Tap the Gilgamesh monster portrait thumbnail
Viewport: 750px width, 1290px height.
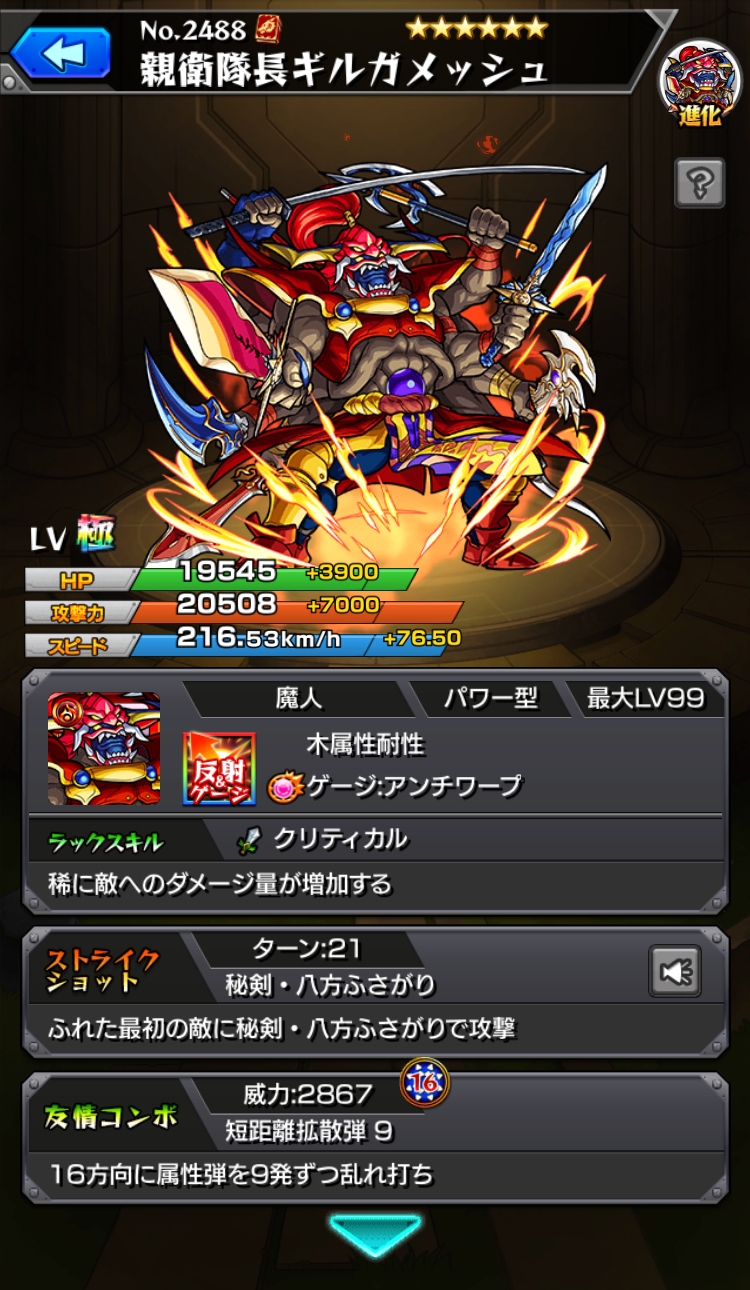104,748
